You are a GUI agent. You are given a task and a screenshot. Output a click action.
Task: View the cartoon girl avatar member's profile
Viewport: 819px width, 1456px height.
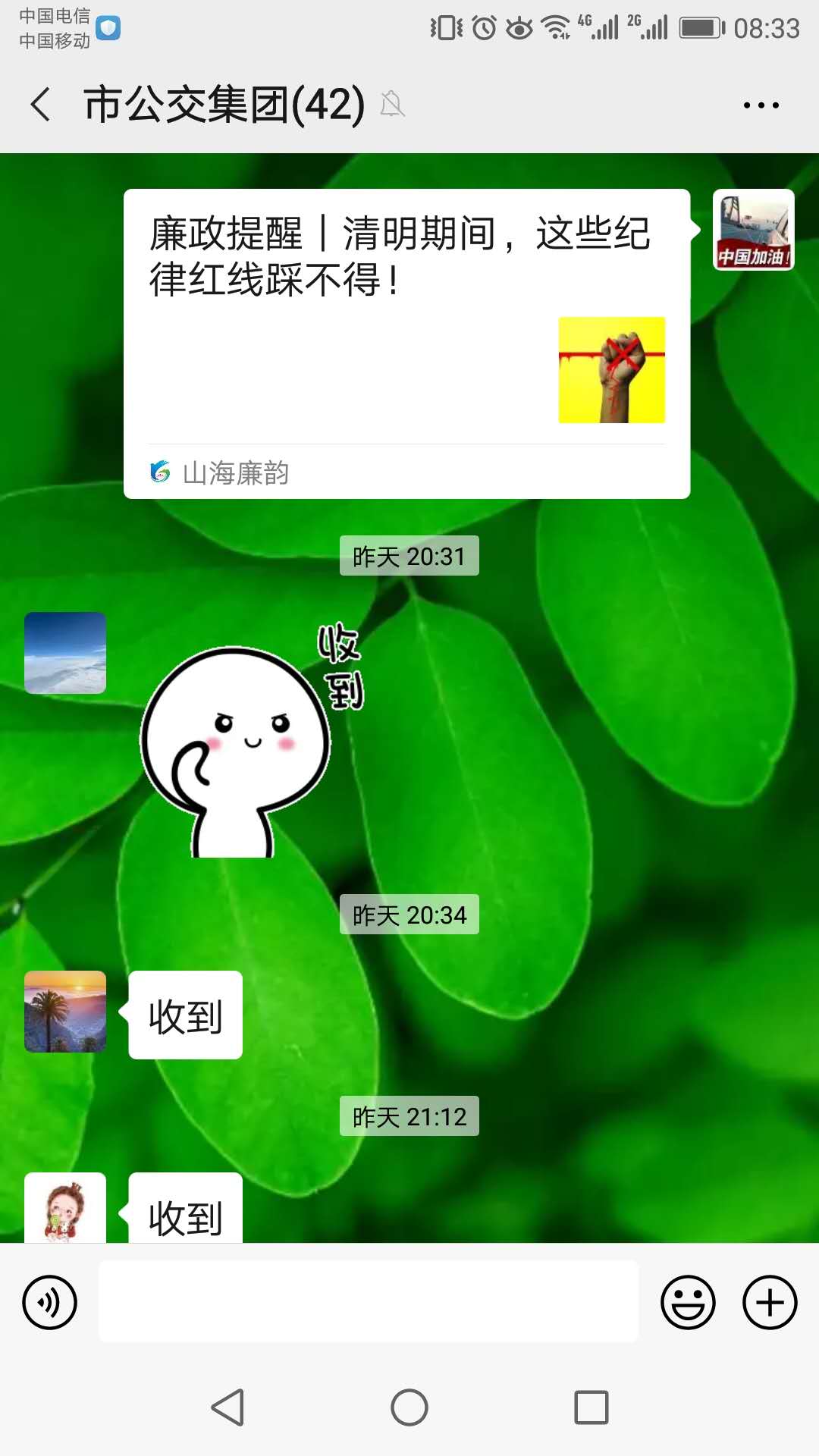coord(65,1207)
